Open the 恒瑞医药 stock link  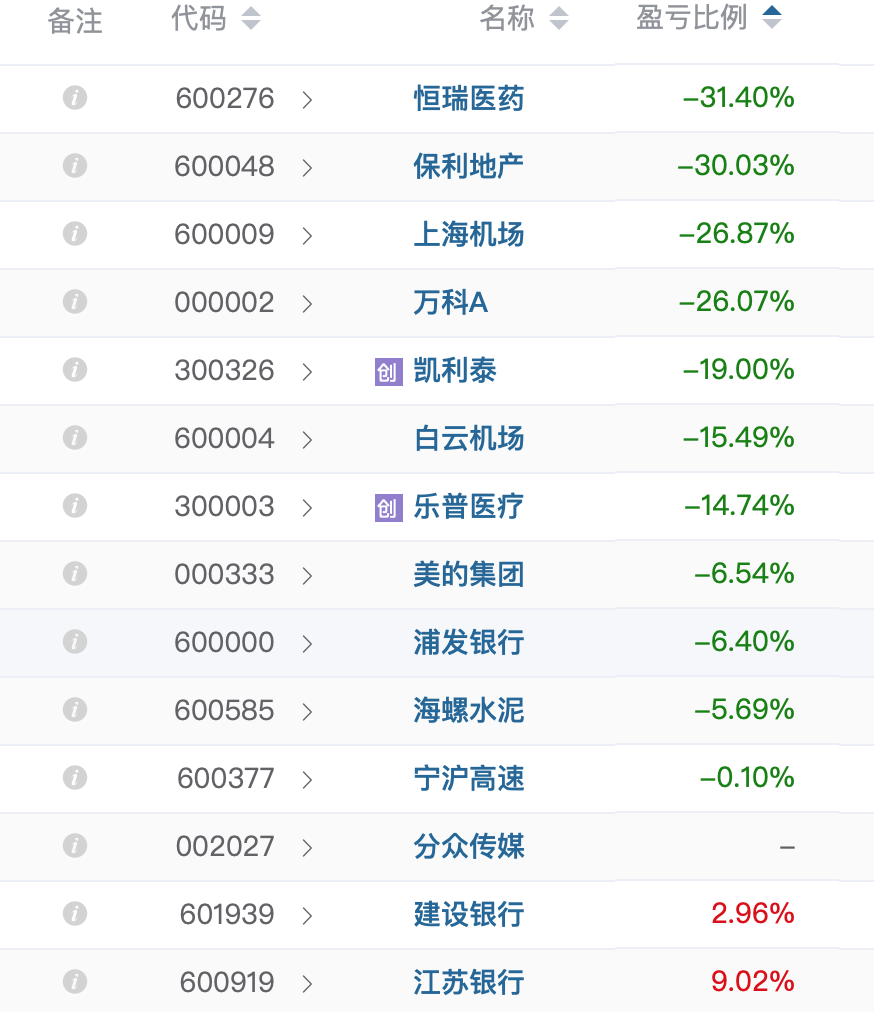pyautogui.click(x=468, y=98)
